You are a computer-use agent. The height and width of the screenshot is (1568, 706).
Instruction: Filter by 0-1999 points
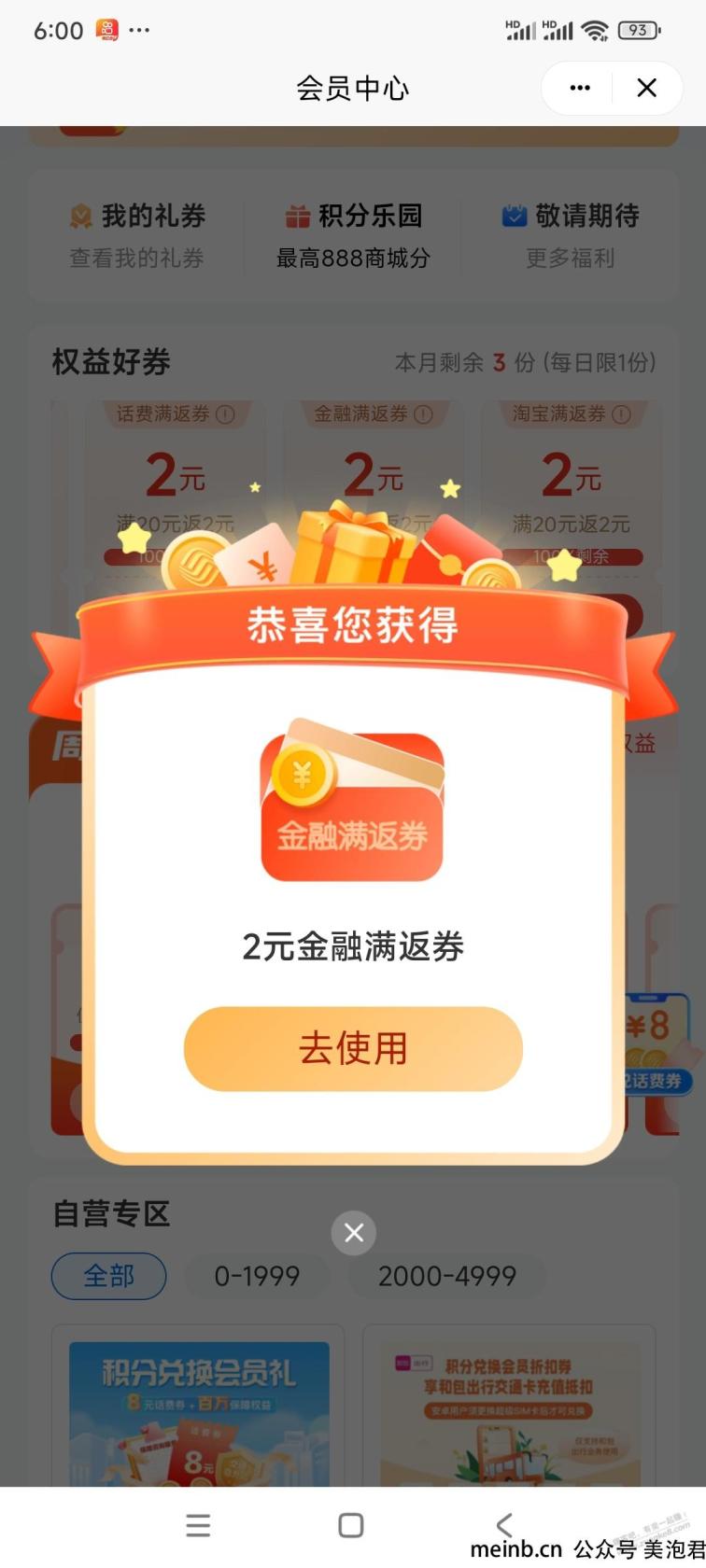pos(257,1276)
